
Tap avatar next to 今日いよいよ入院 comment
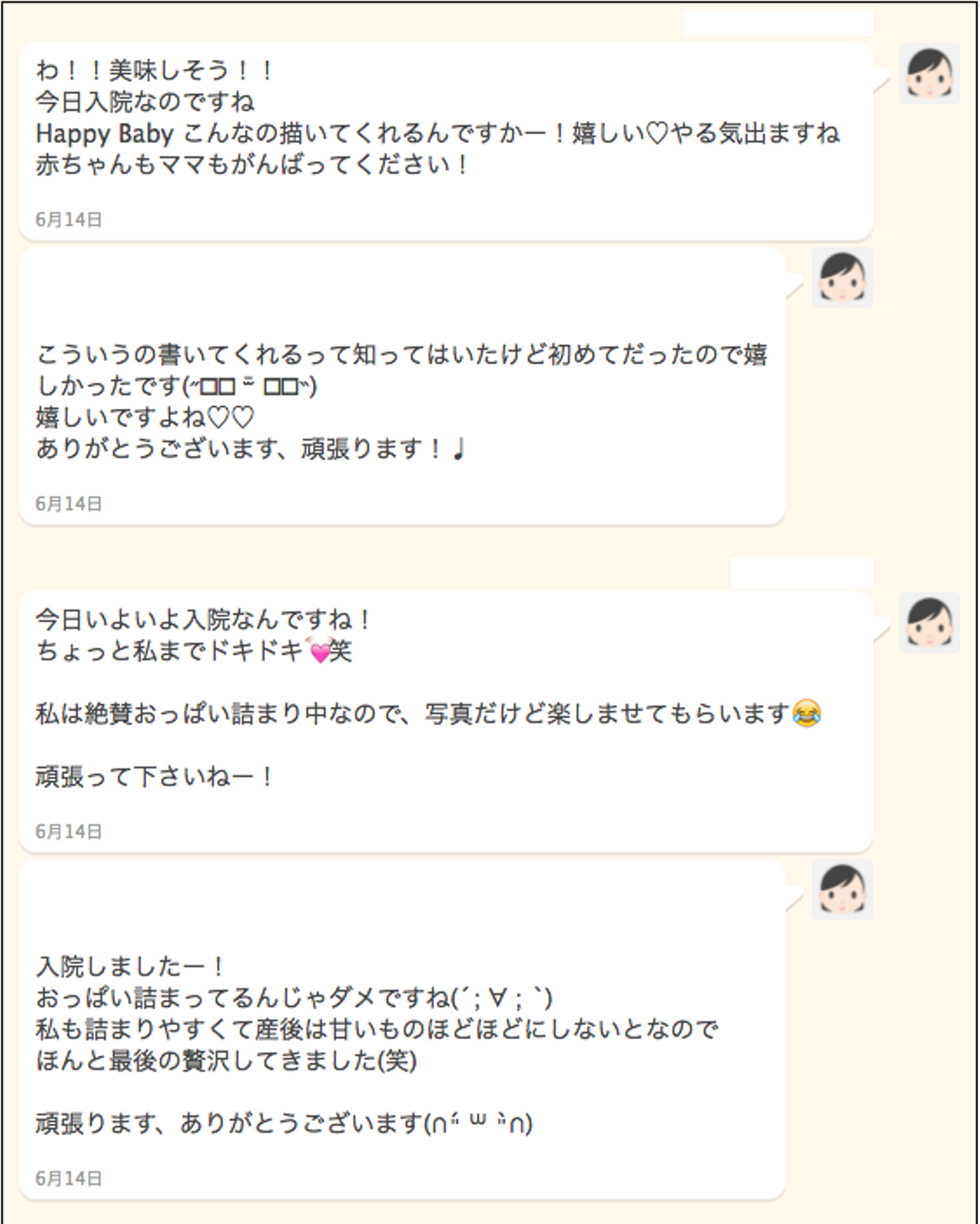(929, 623)
